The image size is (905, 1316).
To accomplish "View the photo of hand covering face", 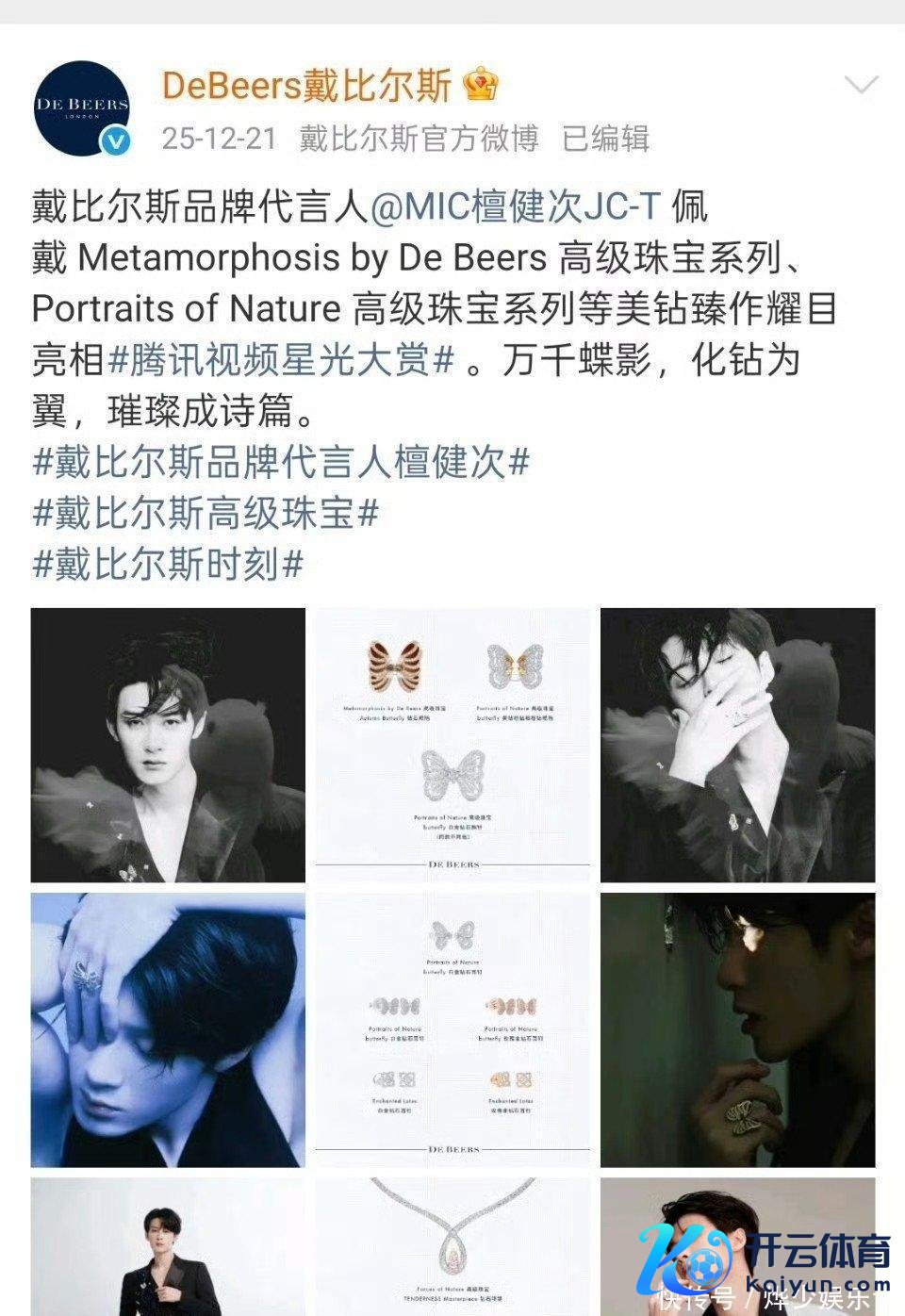I will click(737, 745).
